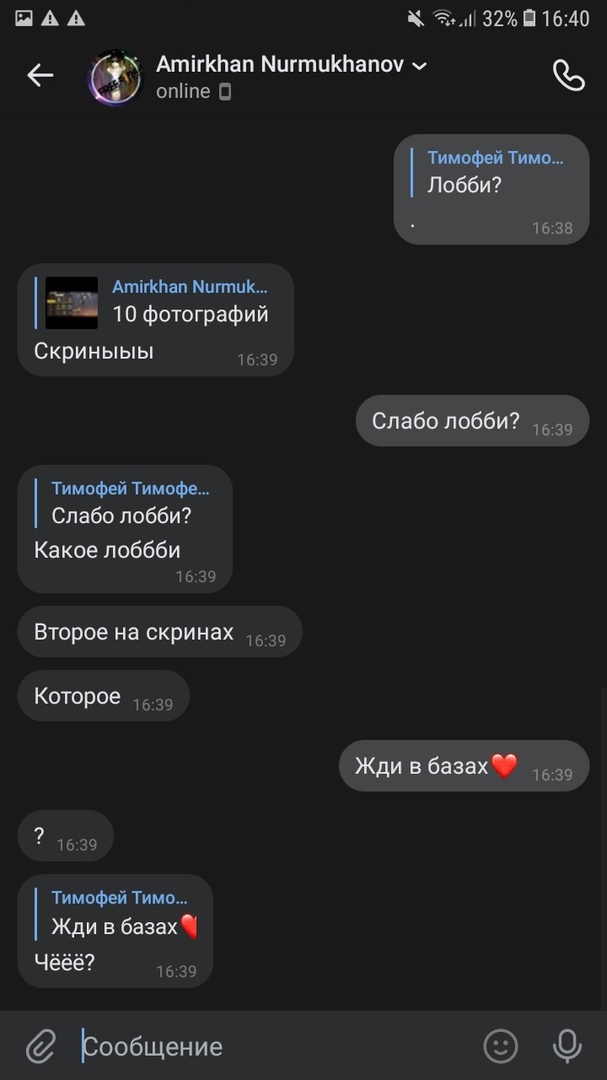Open the emoji and sticker picker

pos(501,1046)
